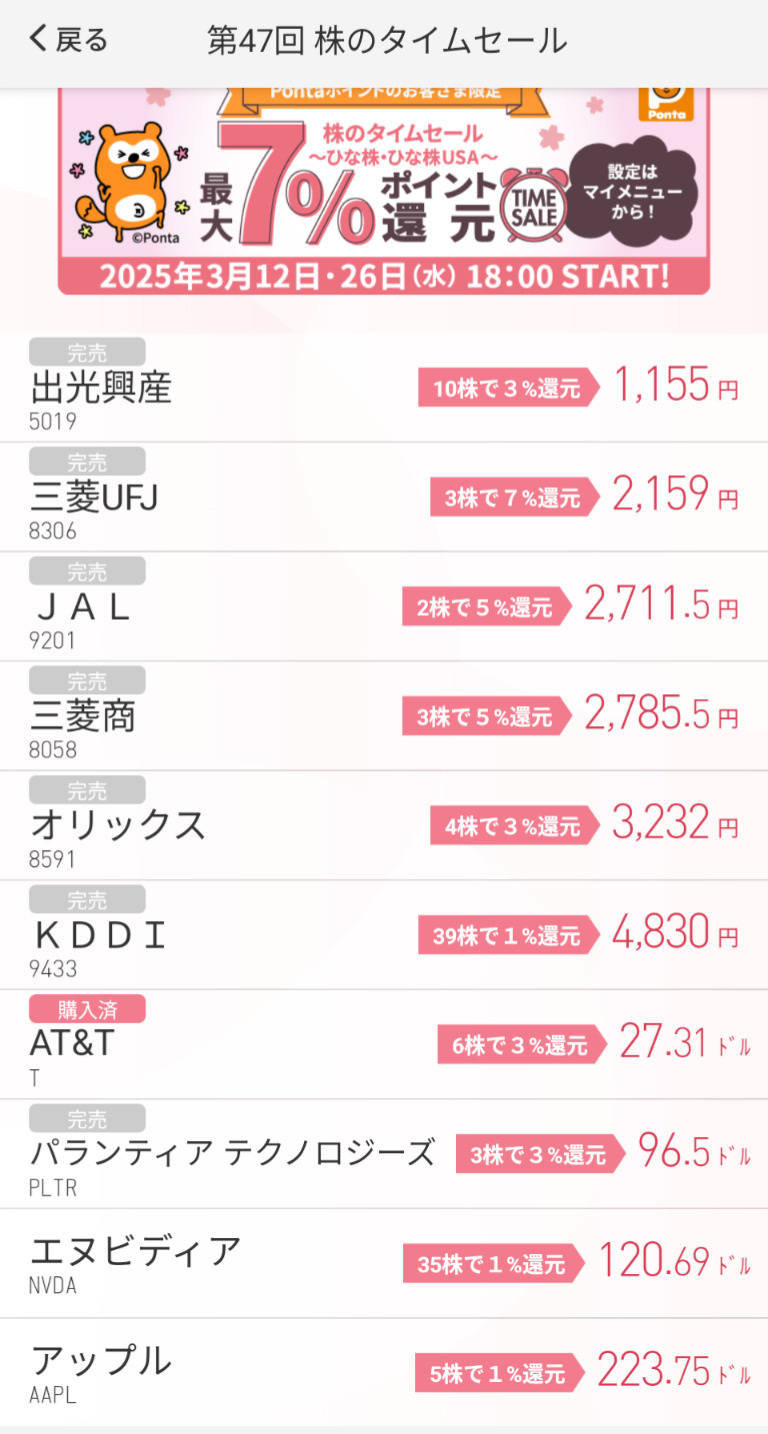
Task: View the JAL stock details
Action: (x=384, y=607)
